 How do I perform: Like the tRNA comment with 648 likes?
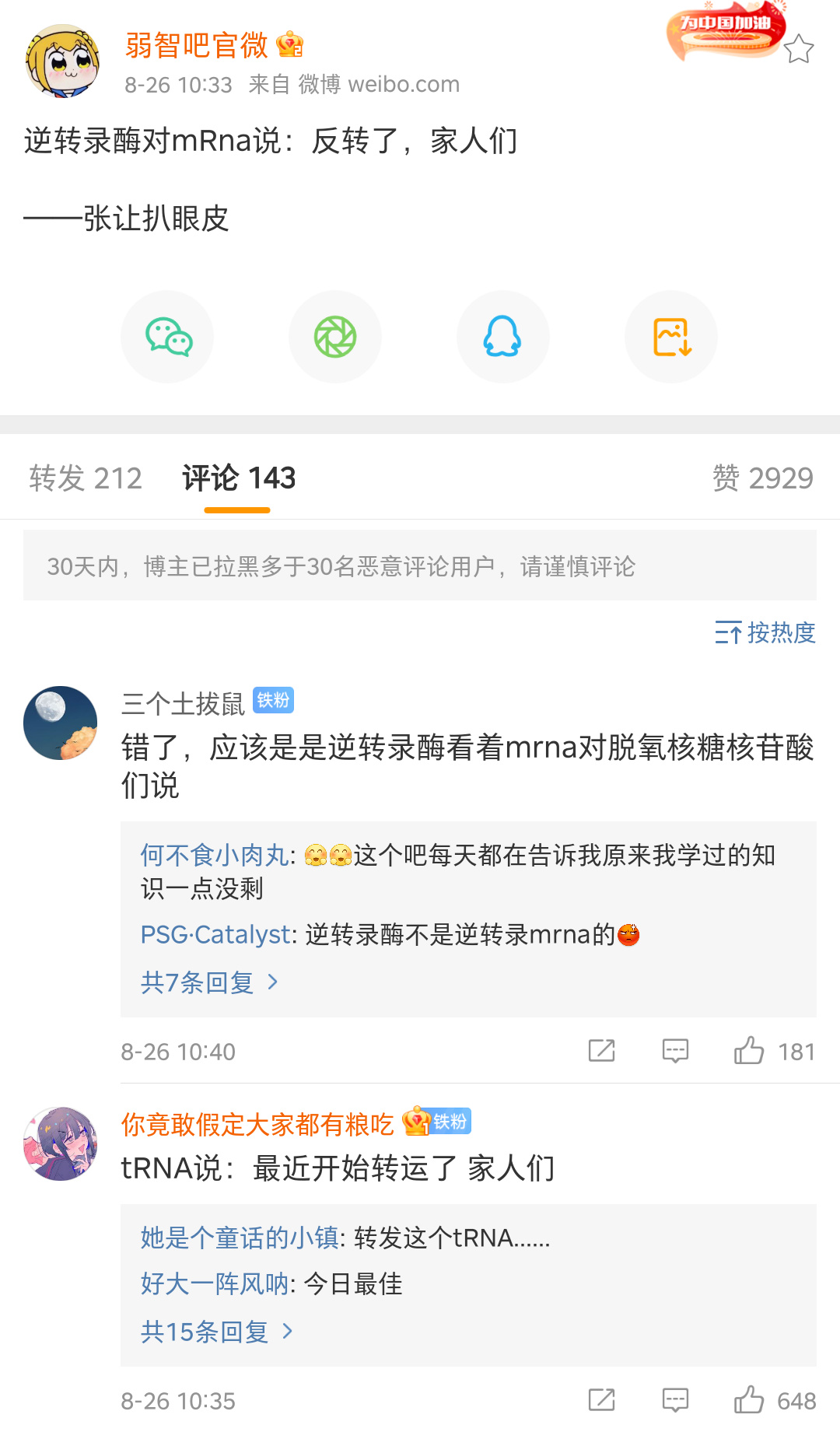[750, 1400]
